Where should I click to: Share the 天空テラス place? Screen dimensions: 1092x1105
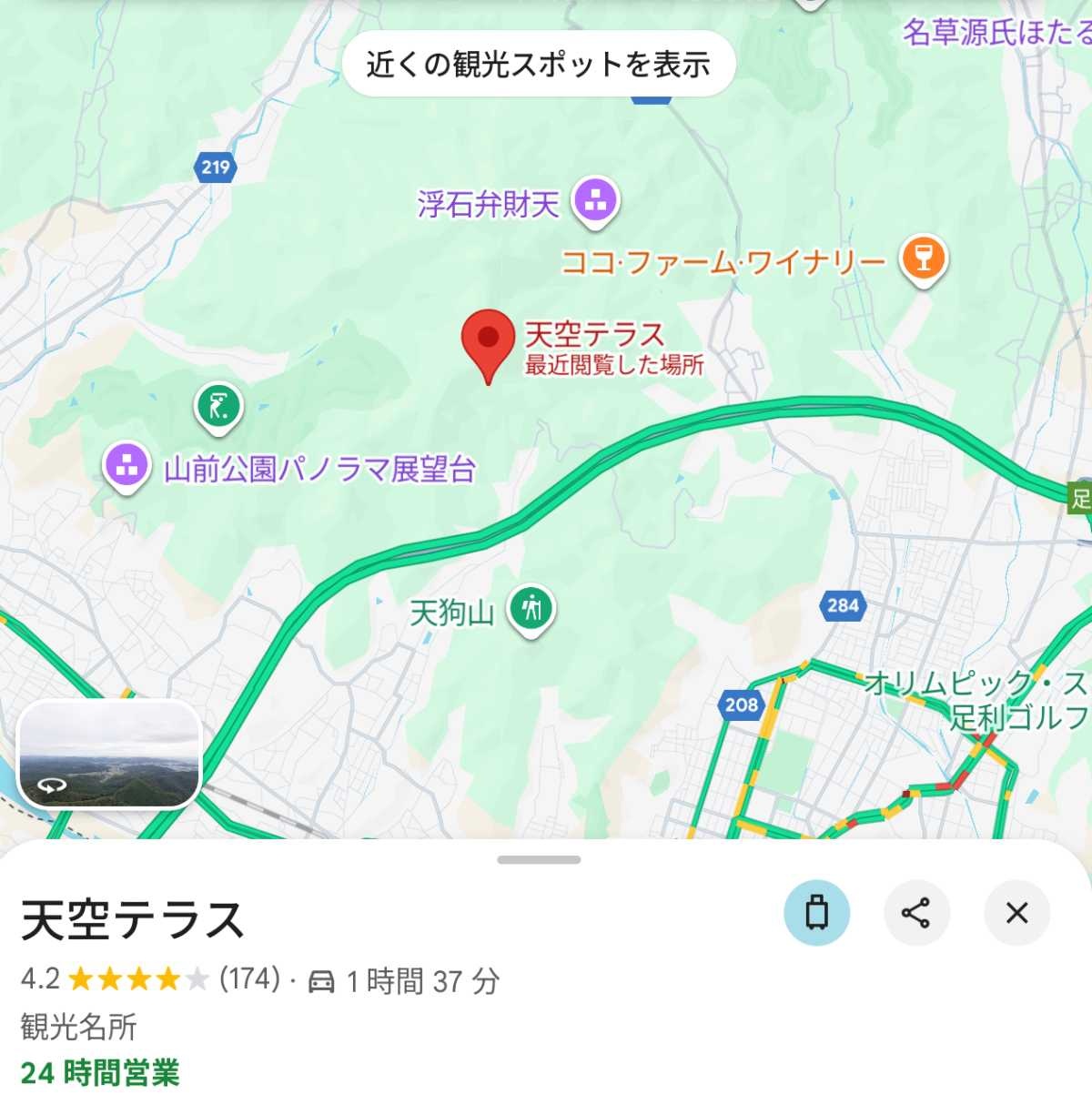(916, 912)
